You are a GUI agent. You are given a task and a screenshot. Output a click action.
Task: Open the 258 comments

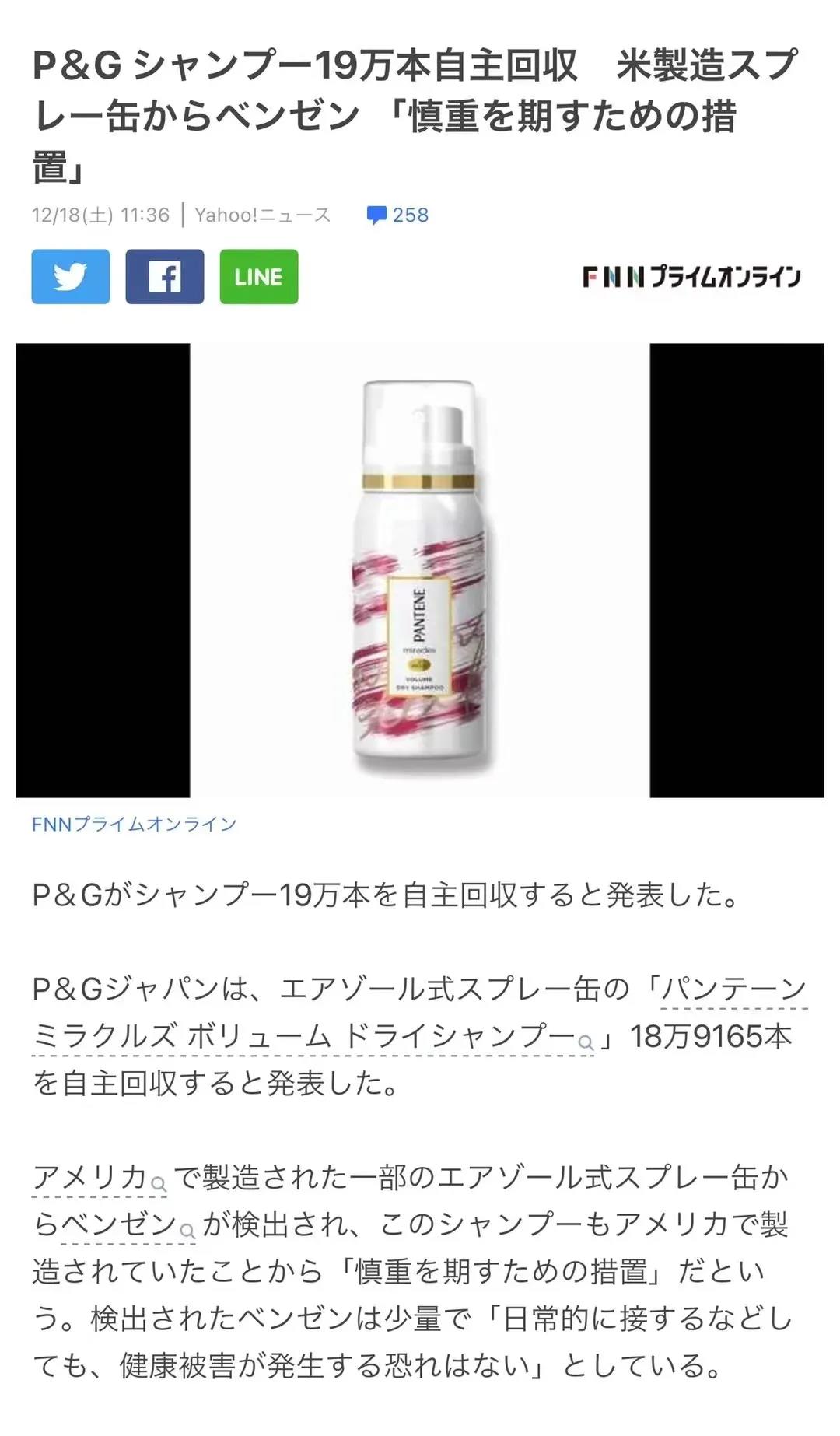[398, 215]
